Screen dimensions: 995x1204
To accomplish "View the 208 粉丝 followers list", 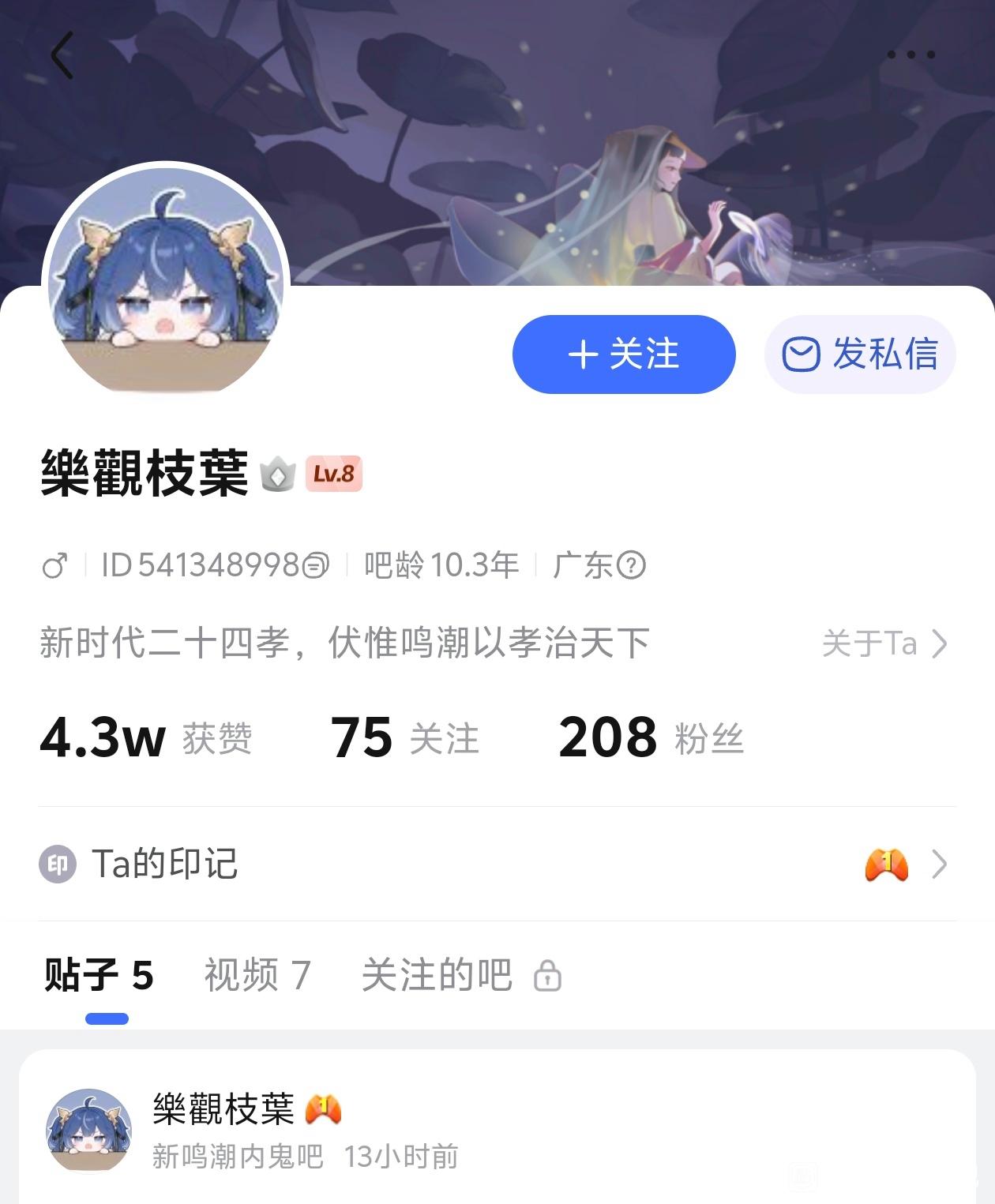I will [651, 737].
